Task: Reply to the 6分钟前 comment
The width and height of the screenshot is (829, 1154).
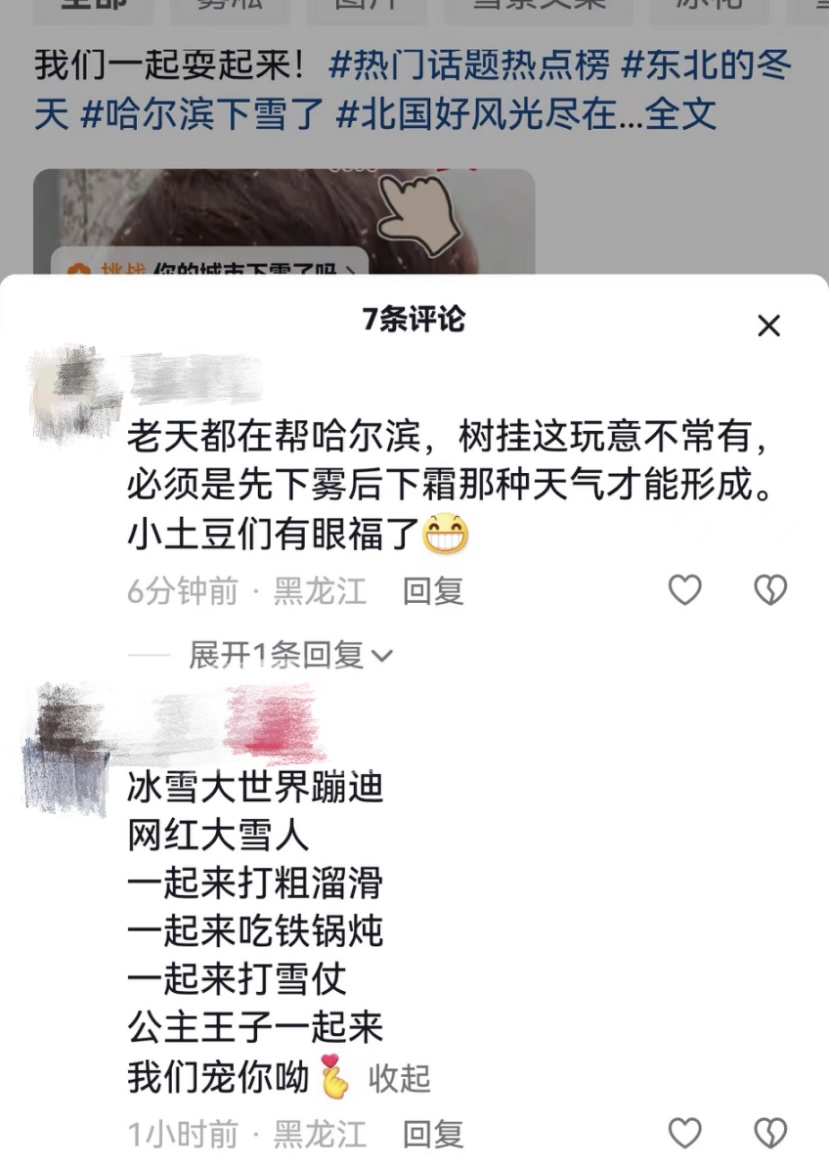Action: coord(433,591)
